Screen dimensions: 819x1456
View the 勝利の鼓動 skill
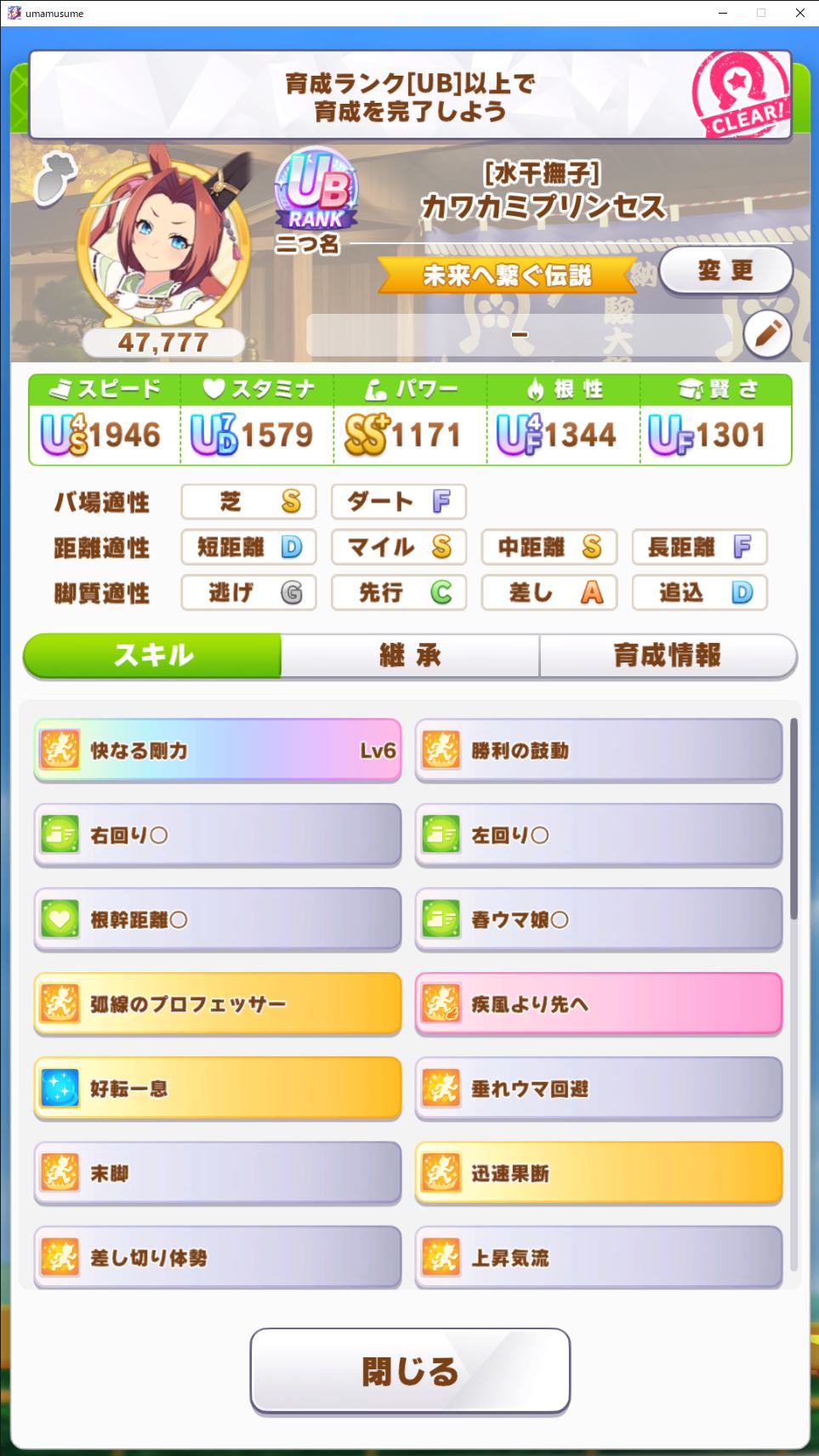tap(599, 750)
